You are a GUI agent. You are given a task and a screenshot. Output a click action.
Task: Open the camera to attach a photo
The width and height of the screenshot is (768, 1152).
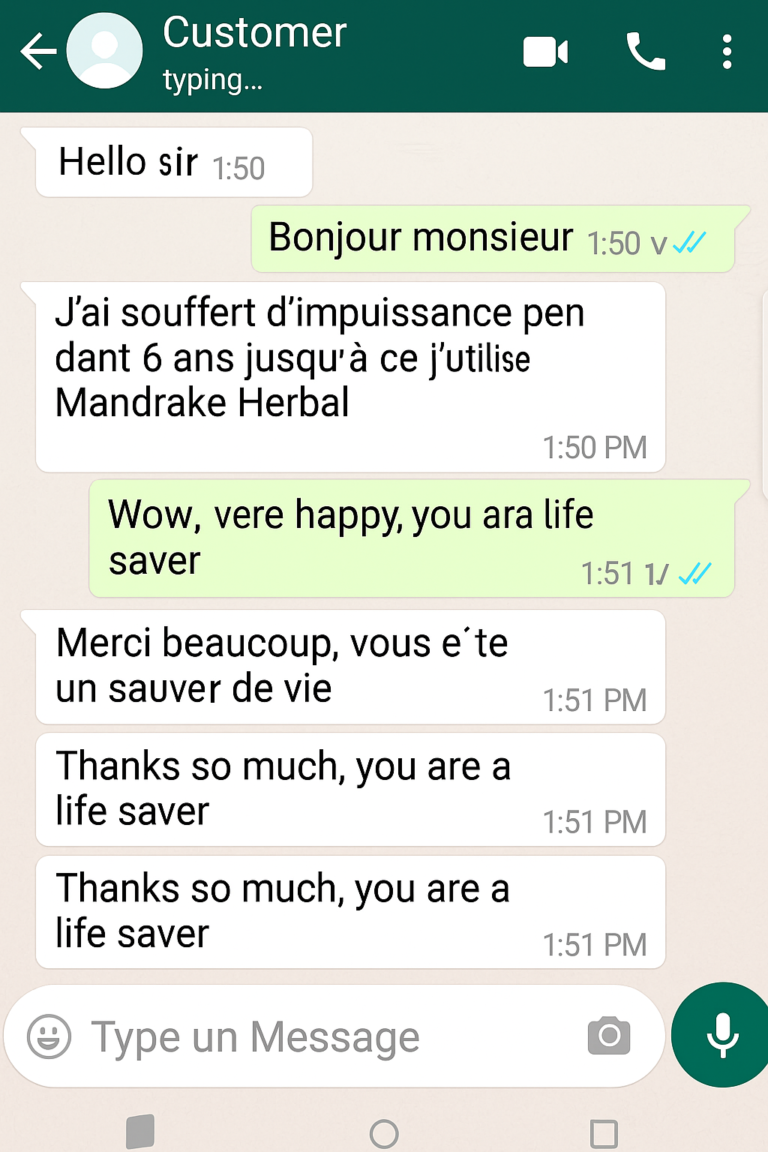(x=608, y=1037)
